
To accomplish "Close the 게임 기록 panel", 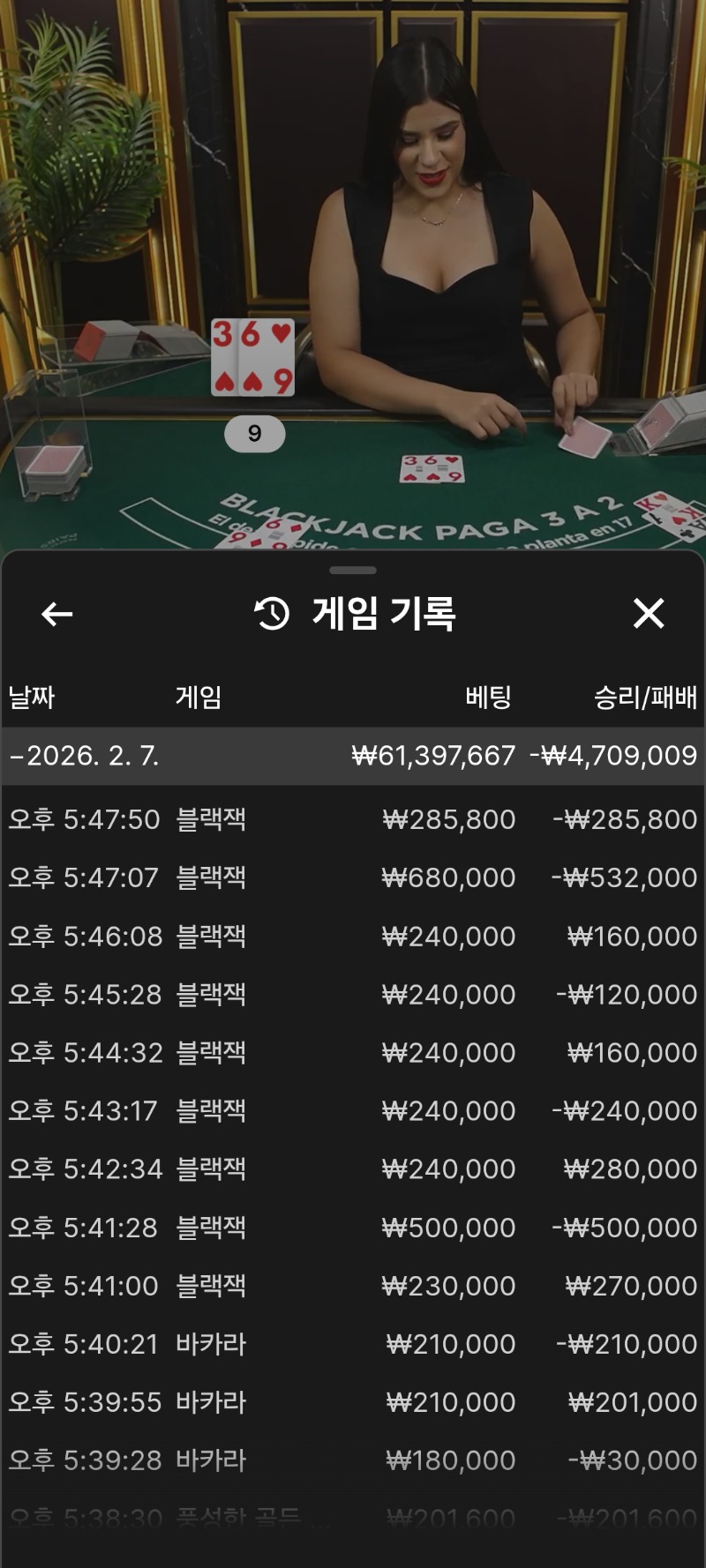I will click(x=649, y=613).
